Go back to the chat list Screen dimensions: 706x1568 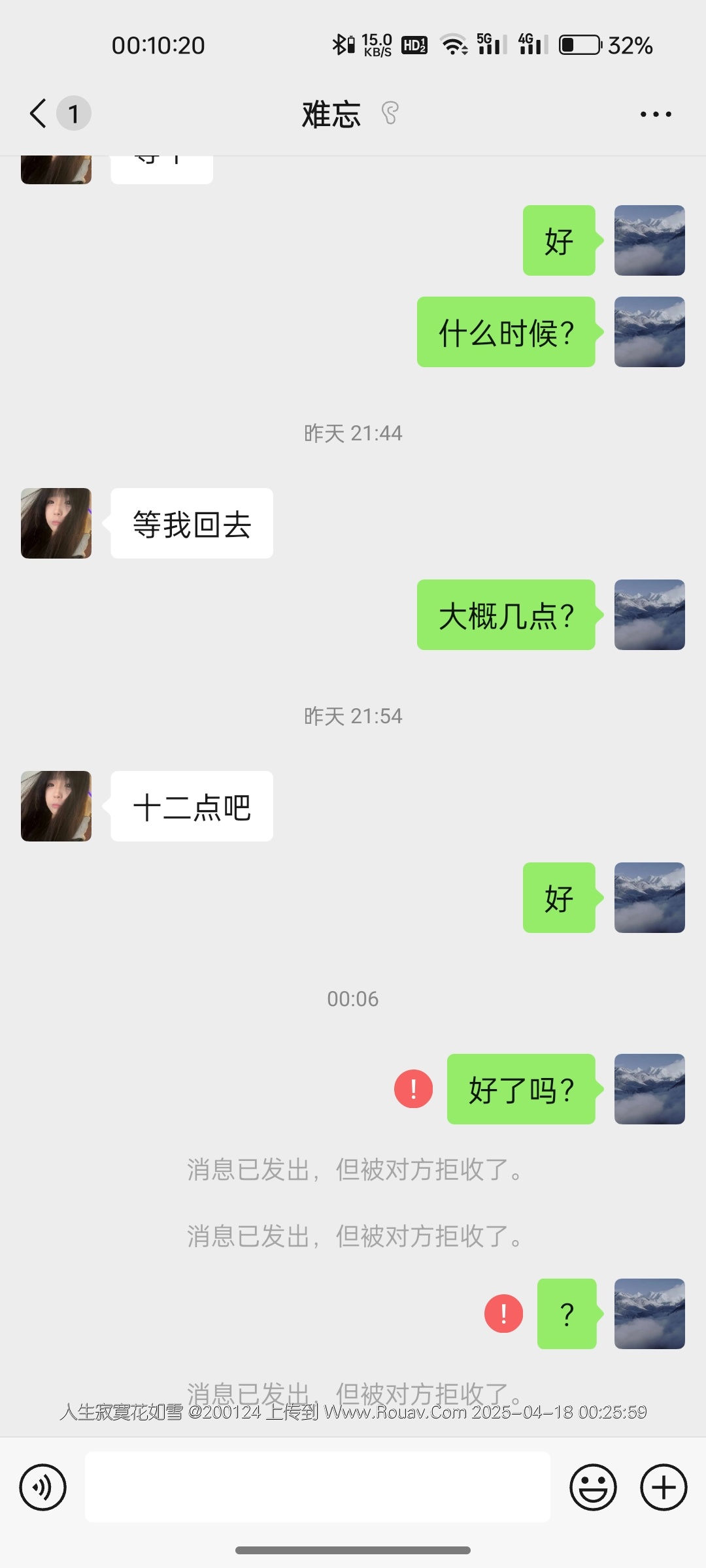39,114
